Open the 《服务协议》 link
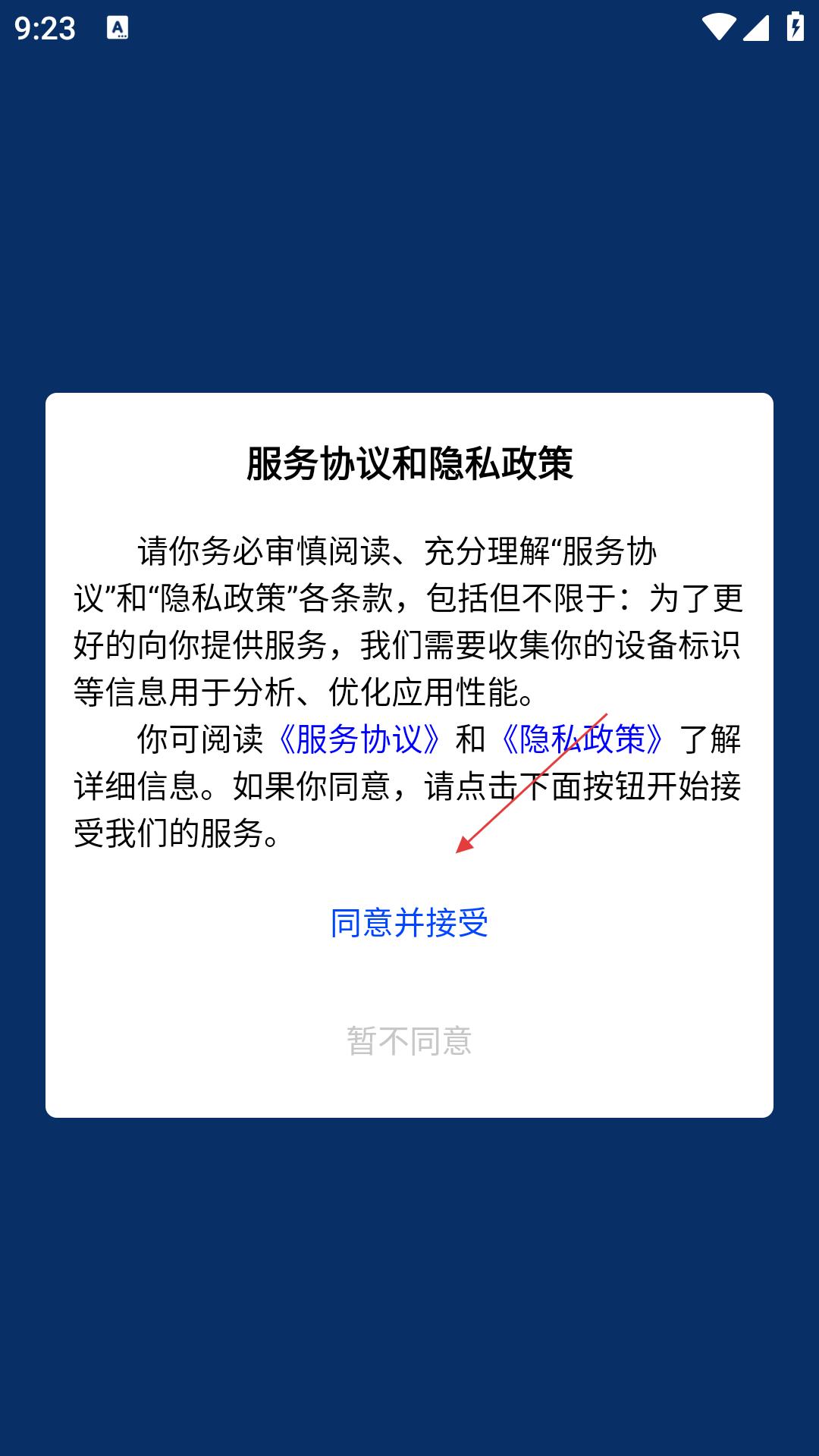 point(359,739)
